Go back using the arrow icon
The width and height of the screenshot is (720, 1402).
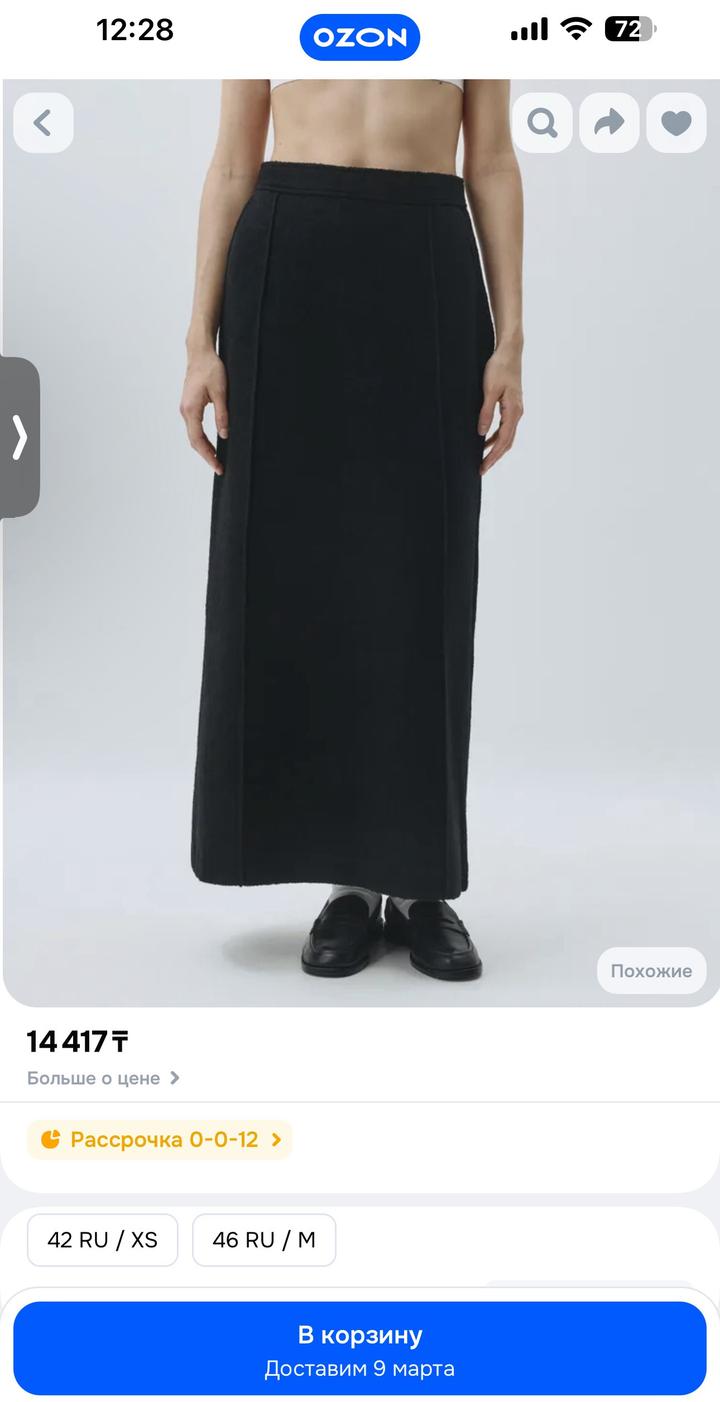point(43,123)
